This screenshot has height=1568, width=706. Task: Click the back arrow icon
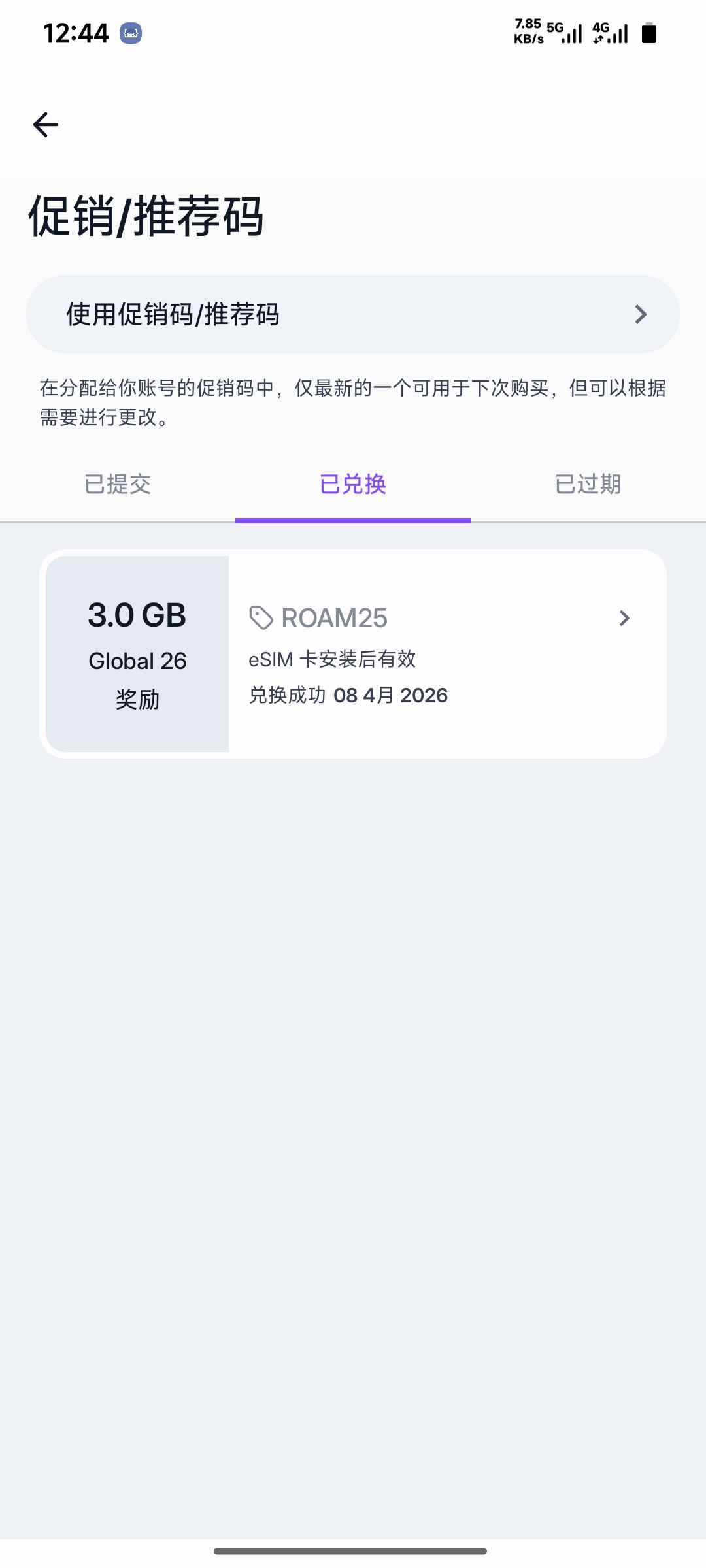coord(44,125)
